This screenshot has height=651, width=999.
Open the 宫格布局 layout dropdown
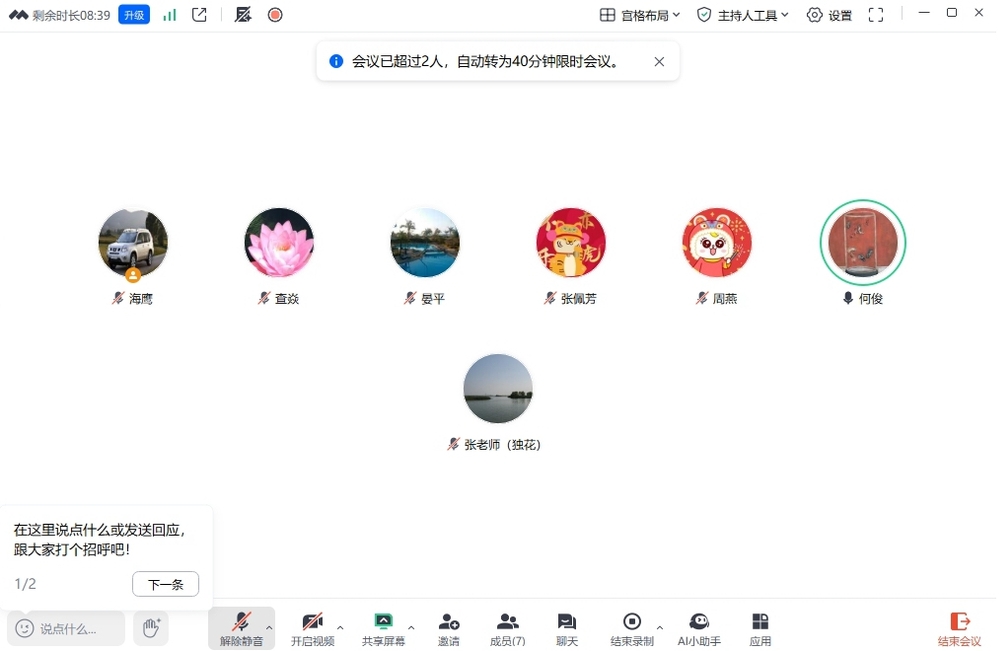pos(640,15)
